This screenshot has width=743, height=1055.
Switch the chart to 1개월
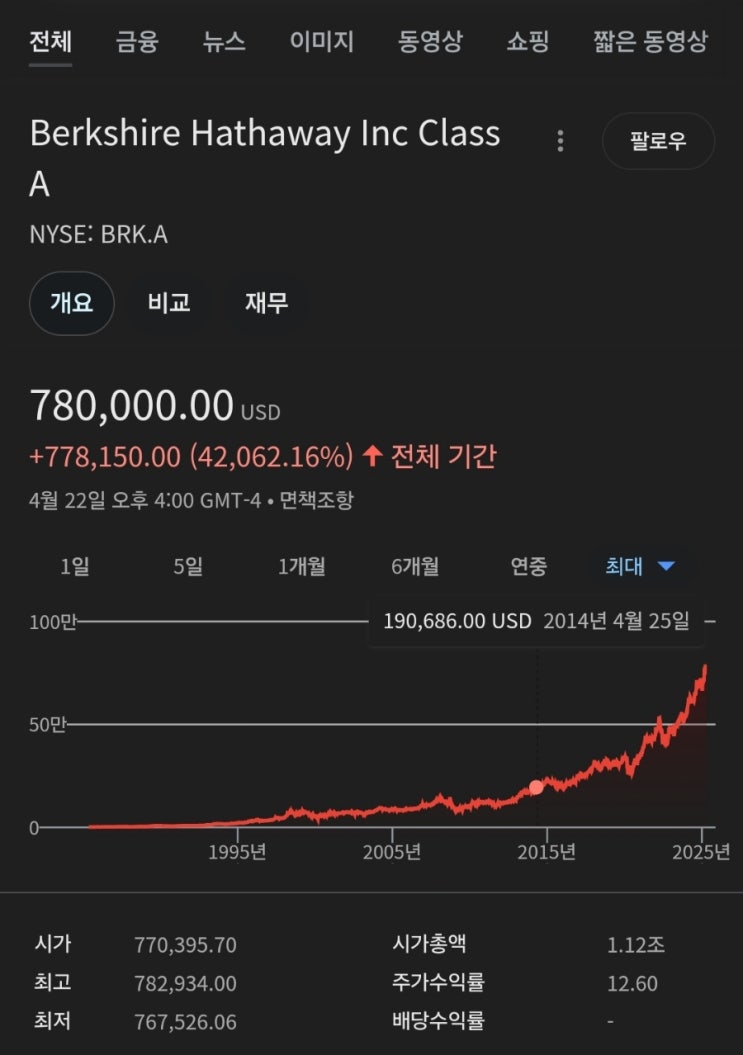pyautogui.click(x=302, y=566)
